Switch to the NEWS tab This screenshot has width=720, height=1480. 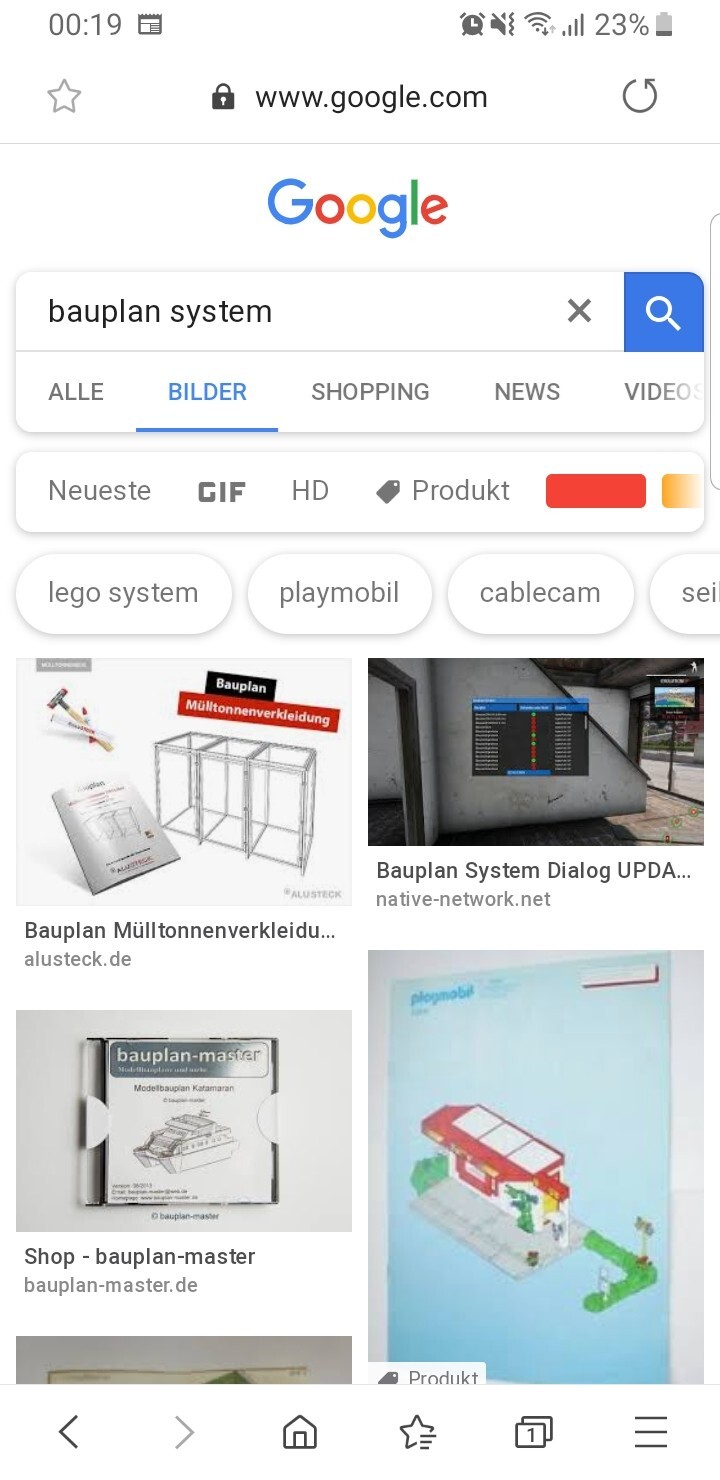click(527, 392)
